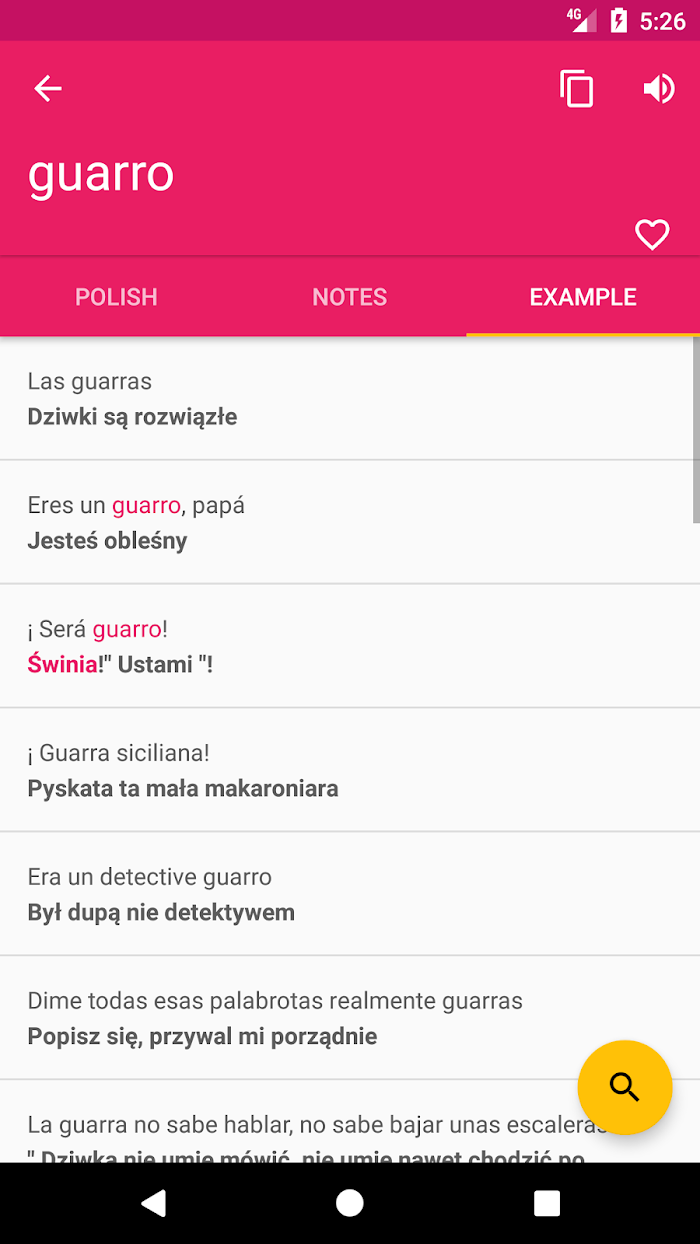Tap the system home button

pyautogui.click(x=350, y=1203)
